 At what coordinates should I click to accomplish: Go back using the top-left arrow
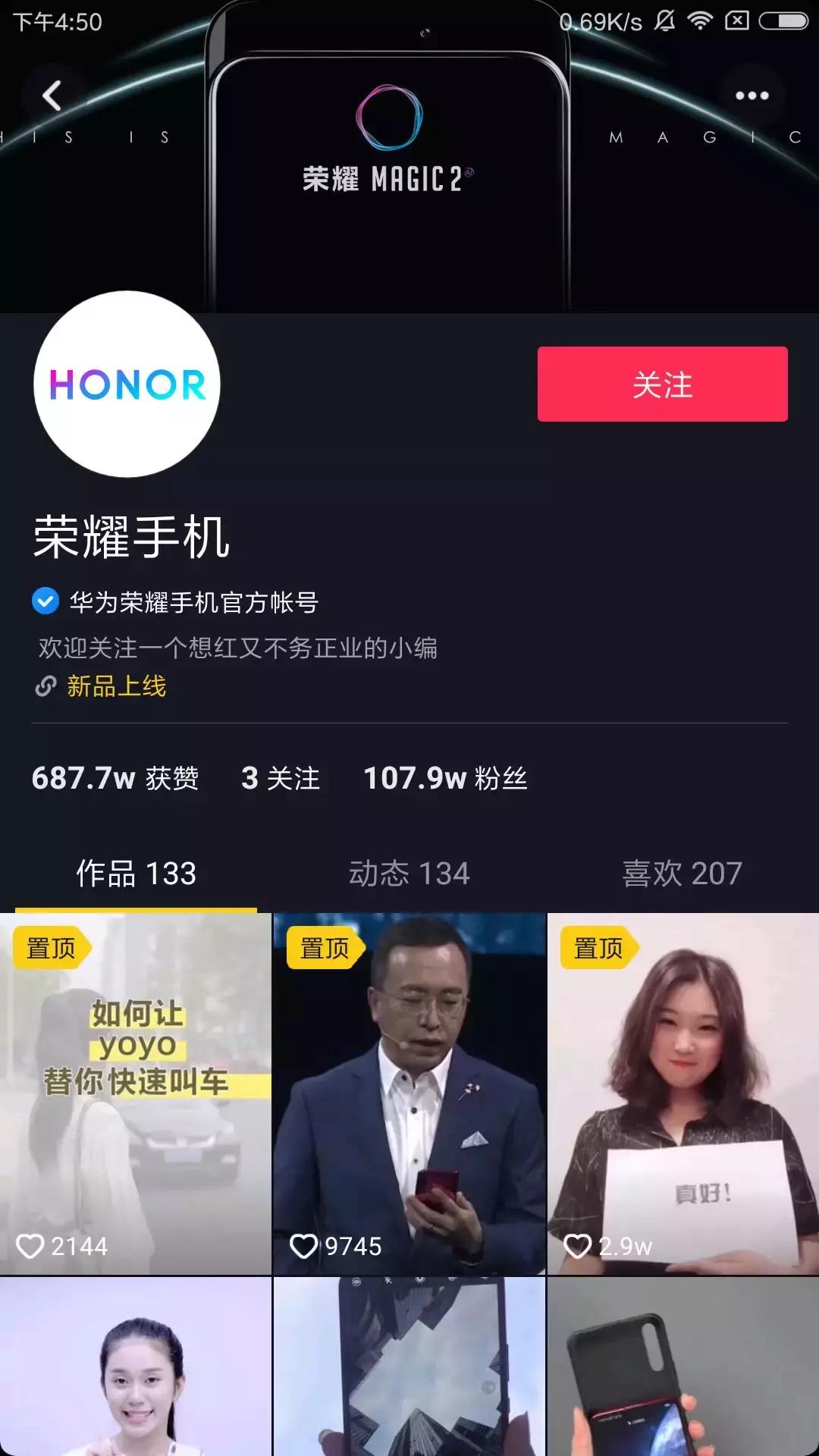coord(52,96)
